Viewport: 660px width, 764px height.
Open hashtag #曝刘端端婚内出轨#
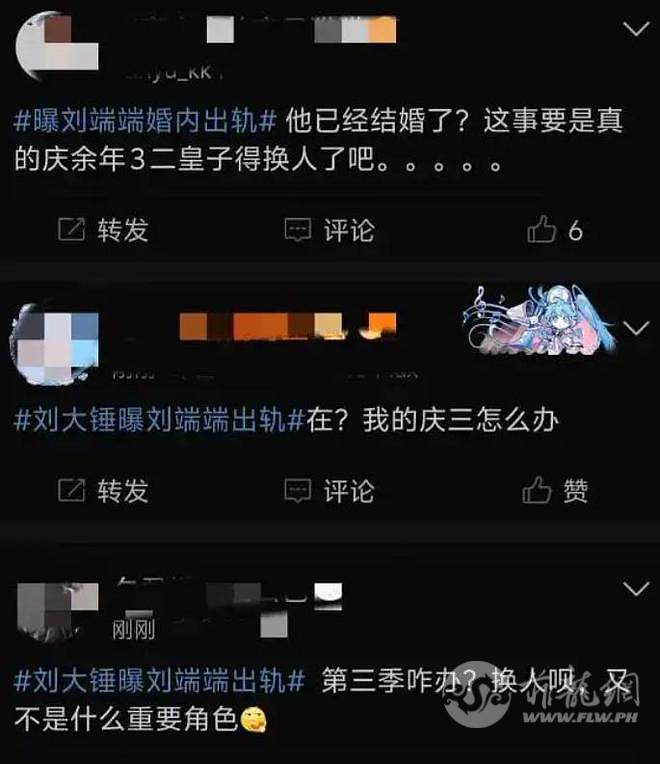click(x=146, y=123)
